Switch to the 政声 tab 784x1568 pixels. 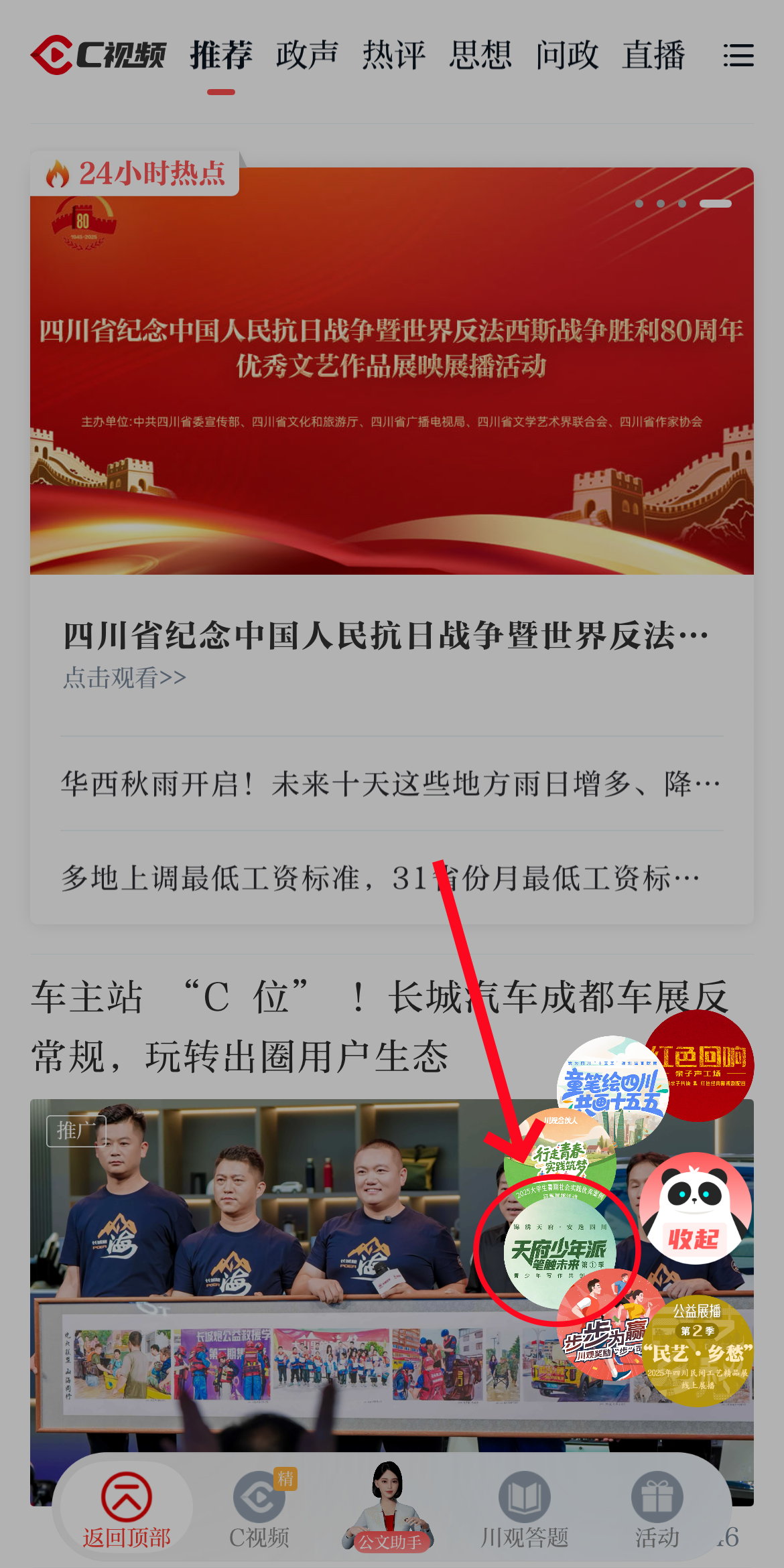click(x=307, y=55)
